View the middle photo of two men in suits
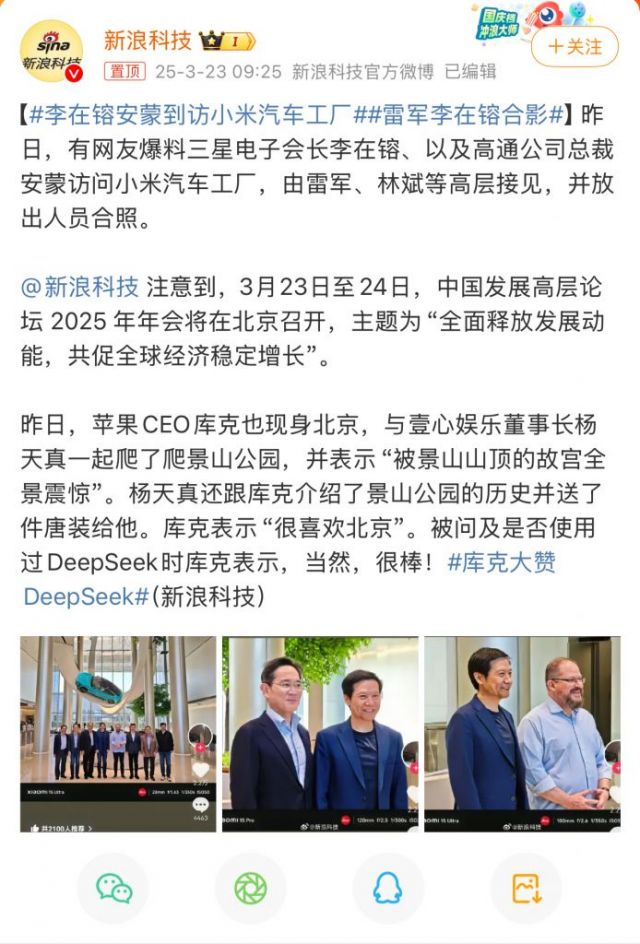 pyautogui.click(x=320, y=734)
